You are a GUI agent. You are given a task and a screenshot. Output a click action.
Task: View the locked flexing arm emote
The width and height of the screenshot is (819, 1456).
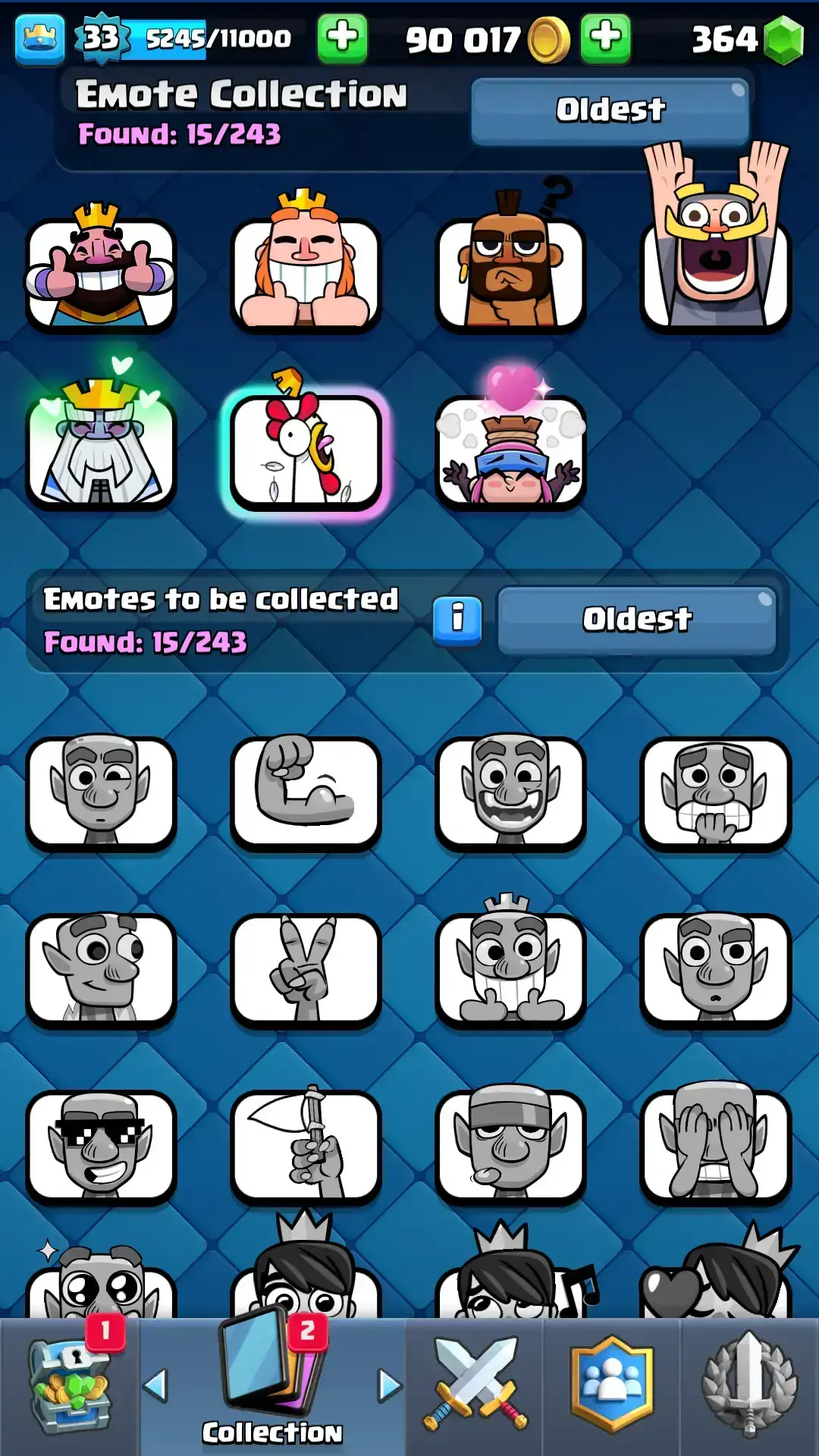point(306,792)
